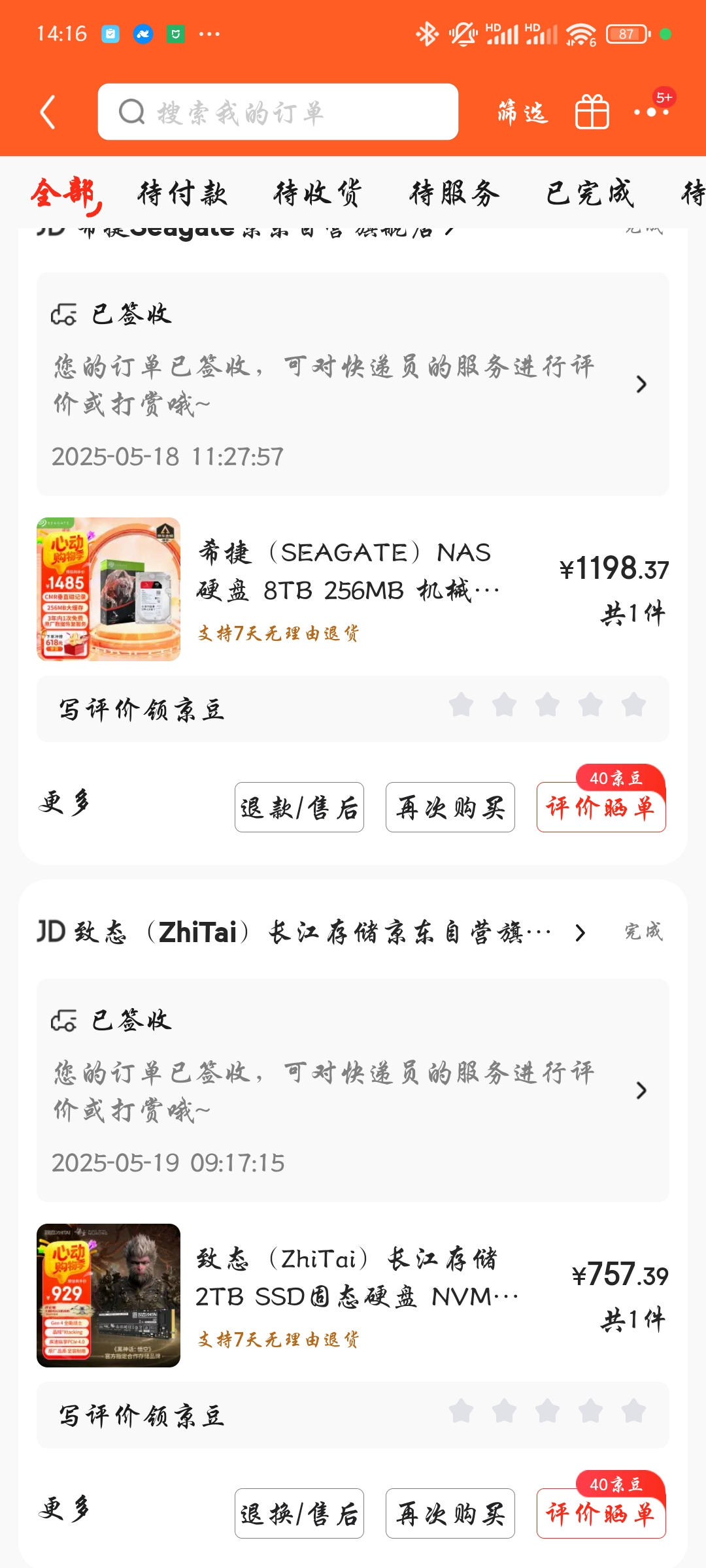Tap 筛选 to filter your orders
Screen dimensions: 706x1568
tap(523, 111)
